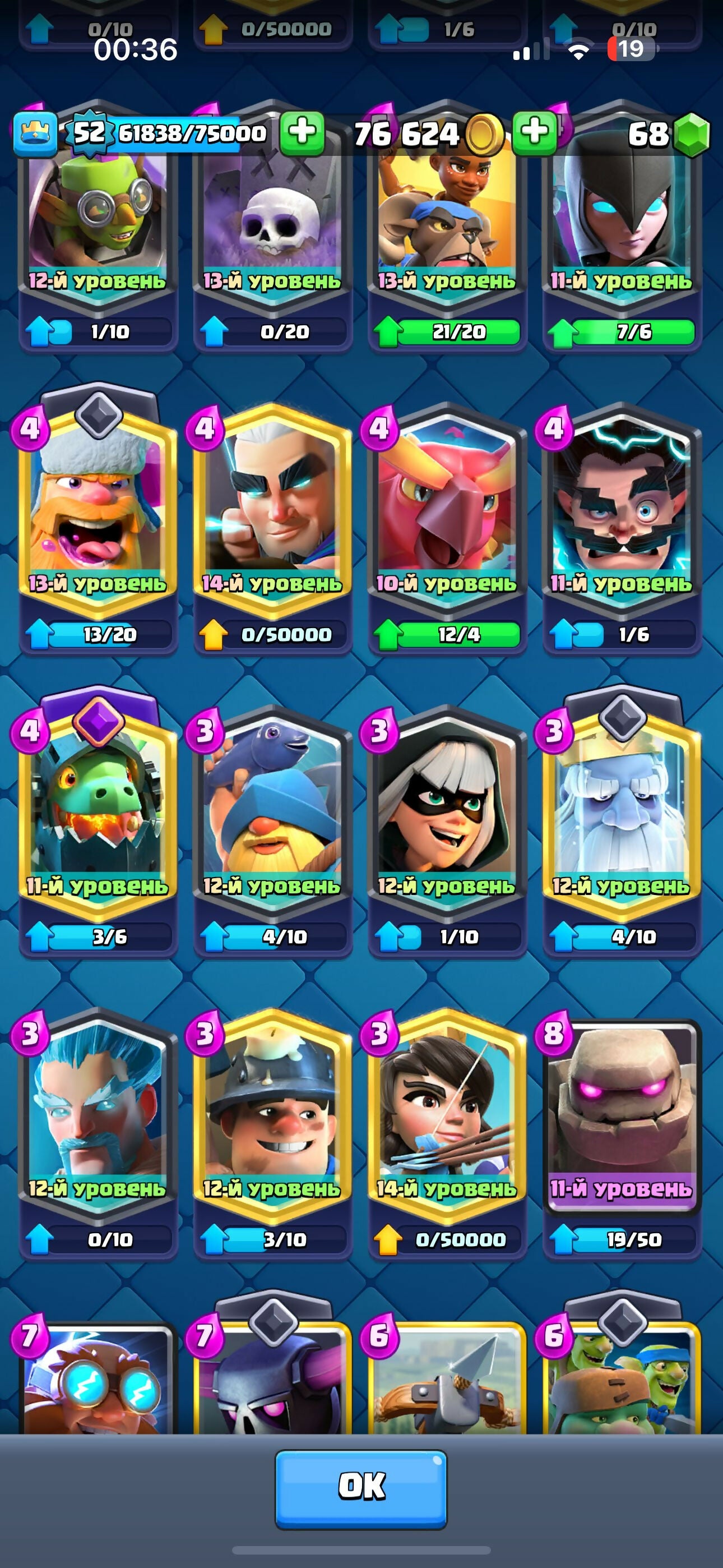Select the Miner card with 3/10
The image size is (723, 1568).
[272, 1120]
